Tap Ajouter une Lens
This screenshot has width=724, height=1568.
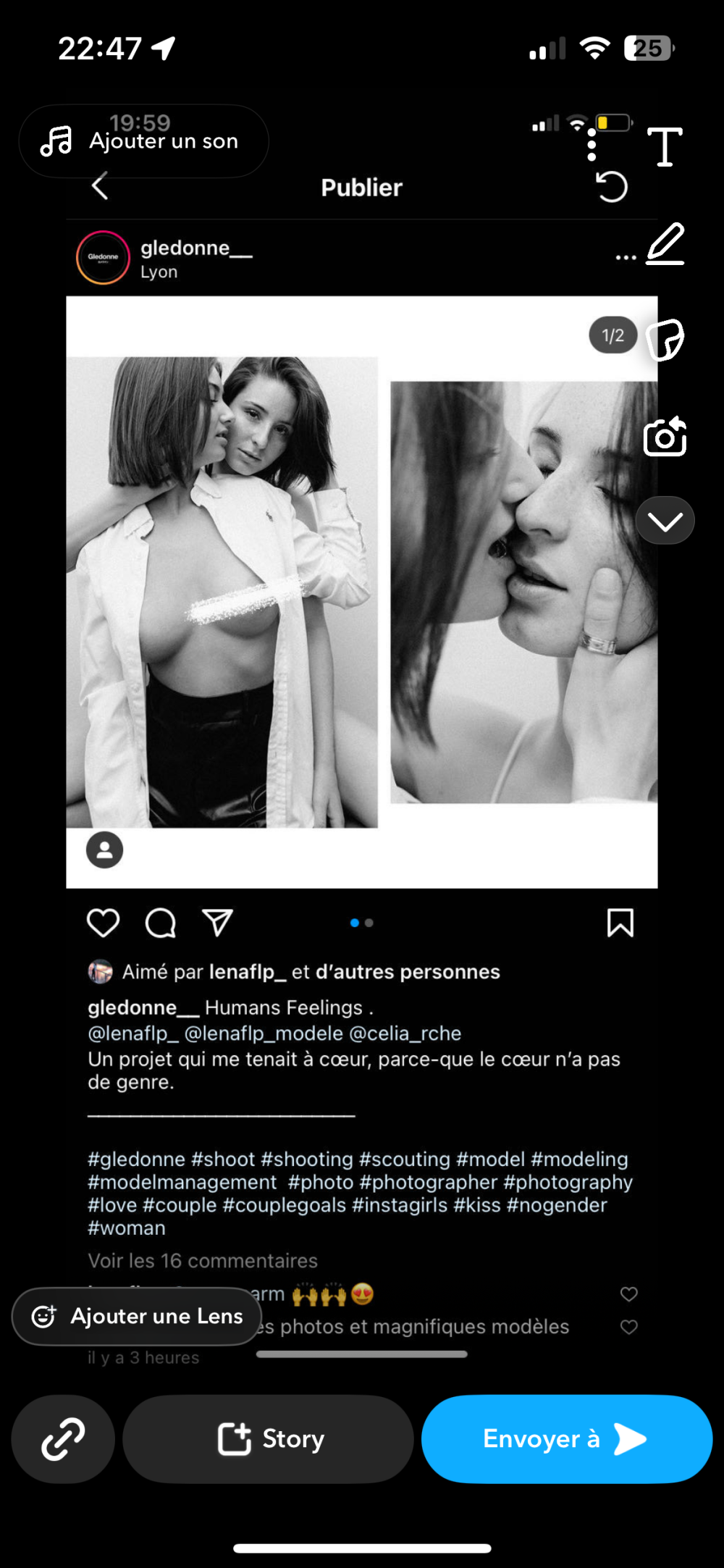coord(138,1316)
